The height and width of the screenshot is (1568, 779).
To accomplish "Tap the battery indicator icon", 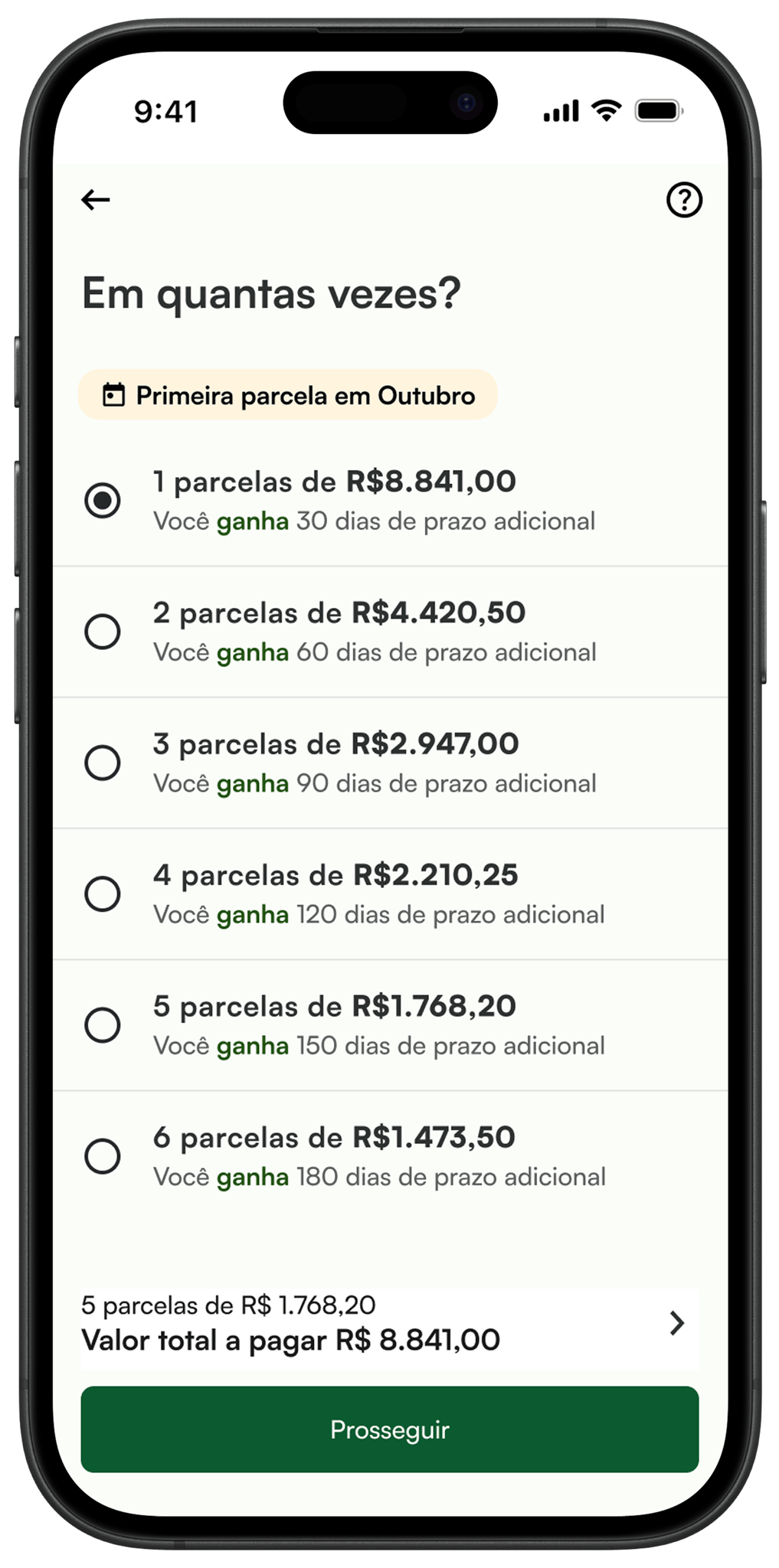I will 659,110.
